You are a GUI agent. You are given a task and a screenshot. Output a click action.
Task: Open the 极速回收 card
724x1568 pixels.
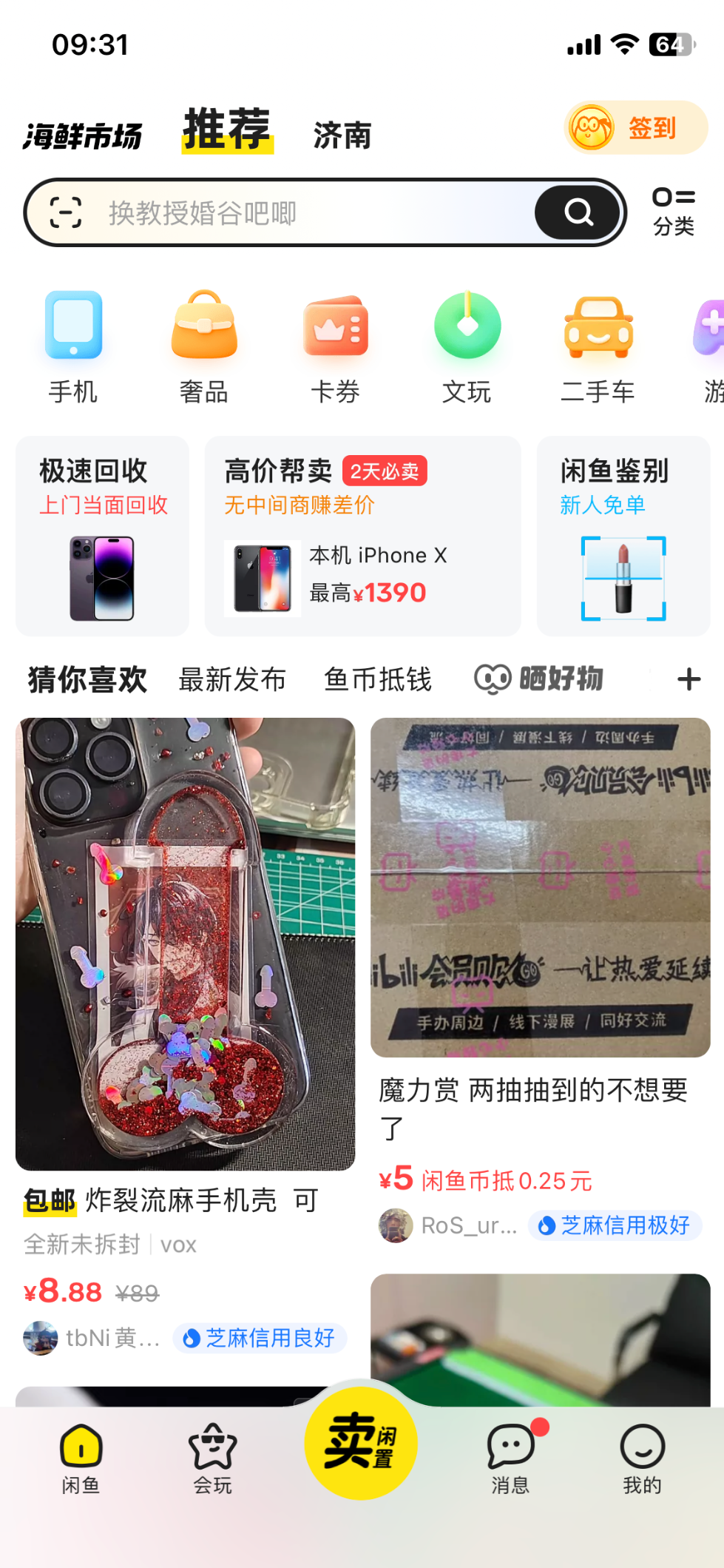(x=102, y=536)
